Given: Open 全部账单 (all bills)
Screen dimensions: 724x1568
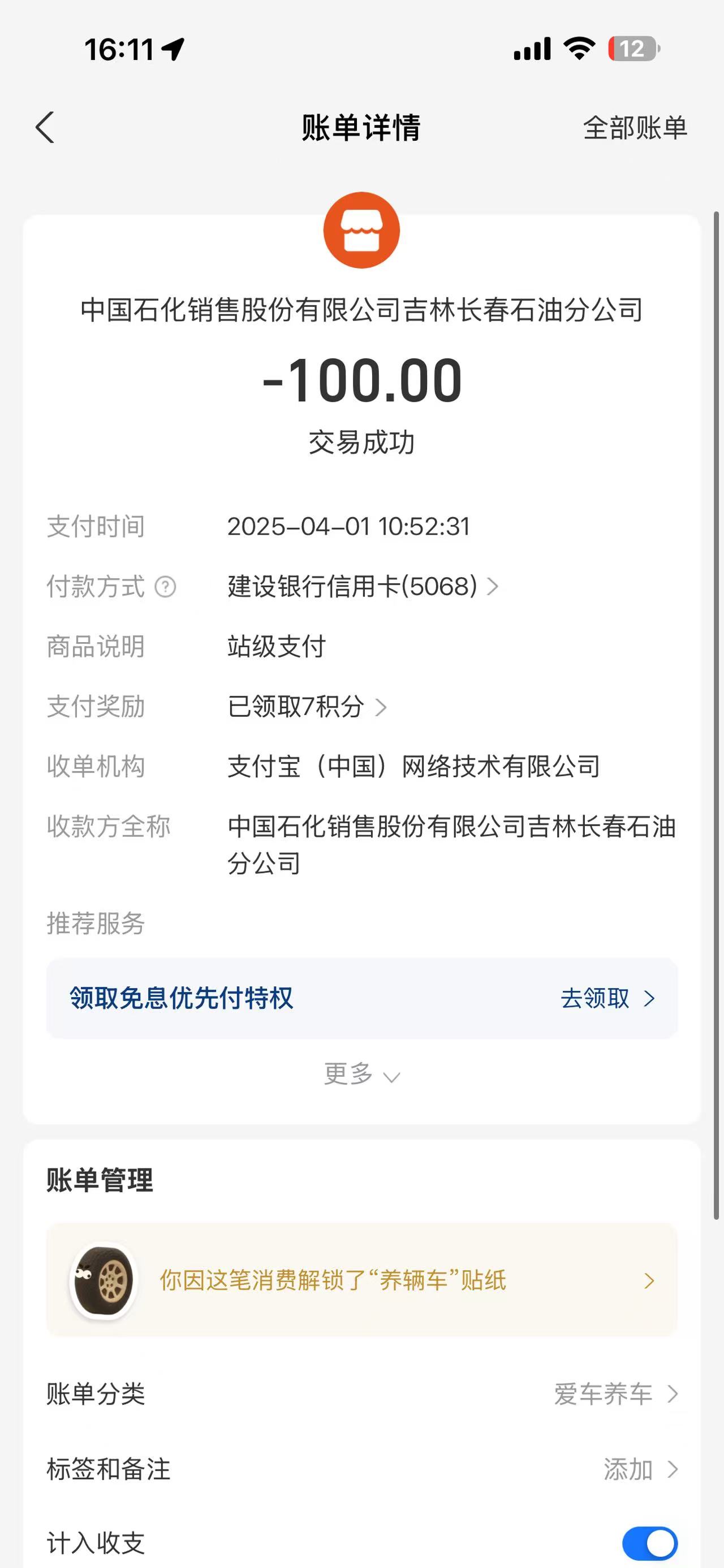Looking at the screenshot, I should (x=635, y=128).
